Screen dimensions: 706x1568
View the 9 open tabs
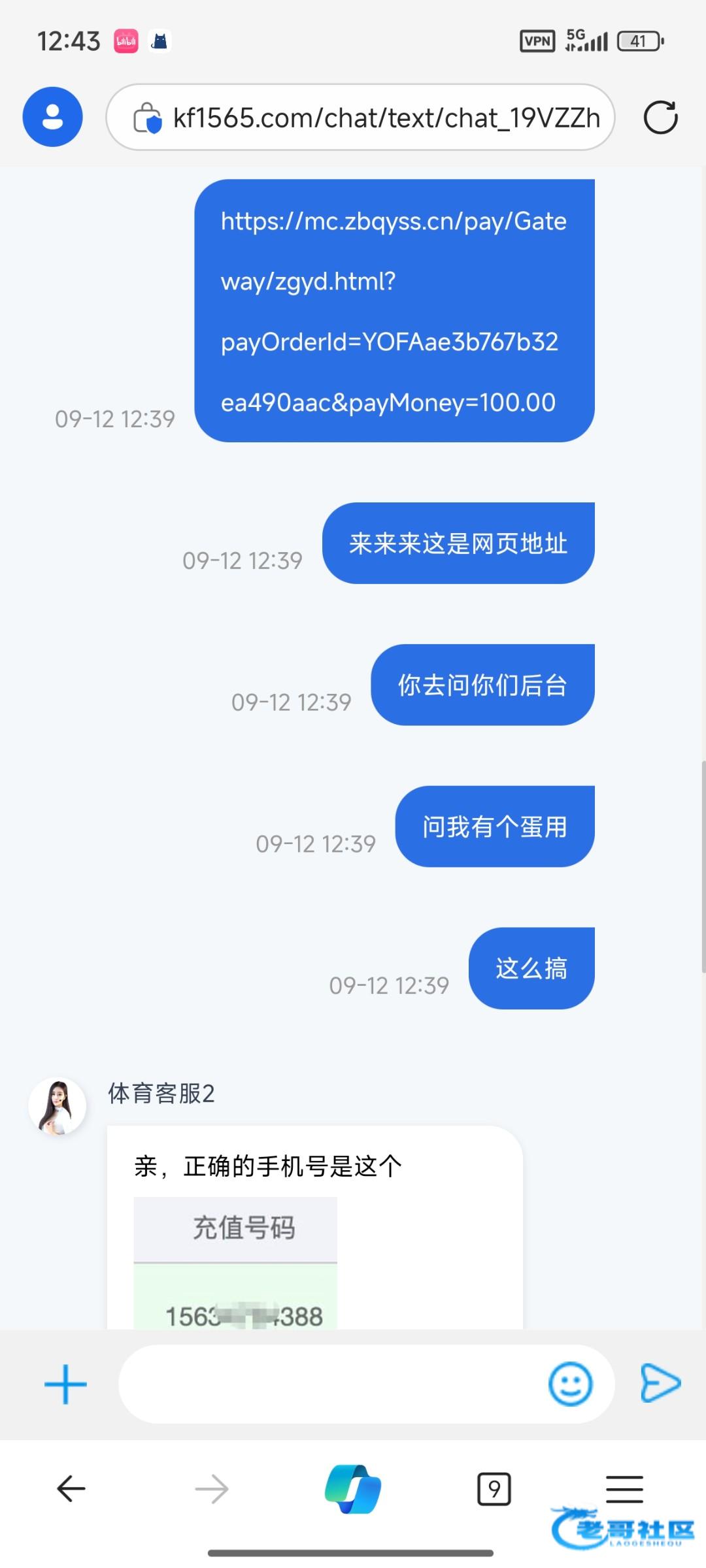coord(494,1490)
